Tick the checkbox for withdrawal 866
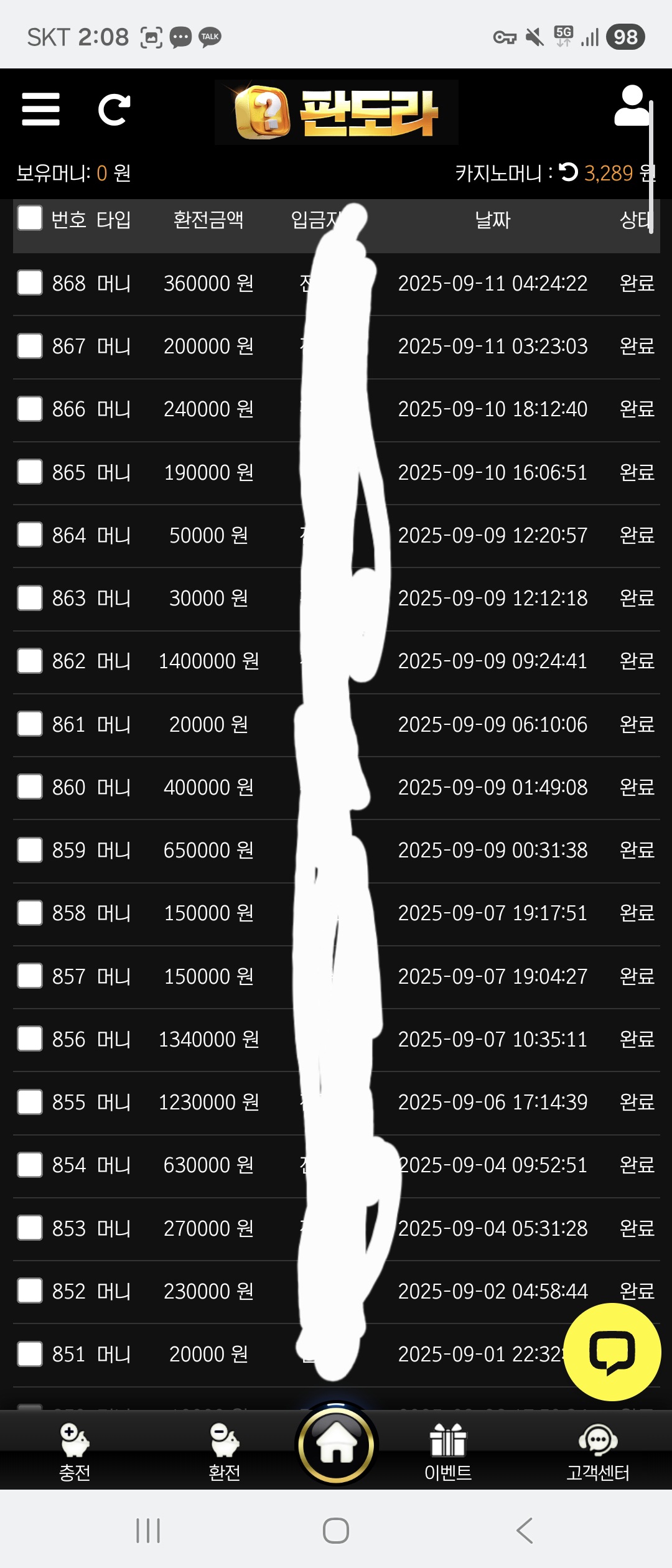Viewport: 672px width, 1568px height. point(30,409)
